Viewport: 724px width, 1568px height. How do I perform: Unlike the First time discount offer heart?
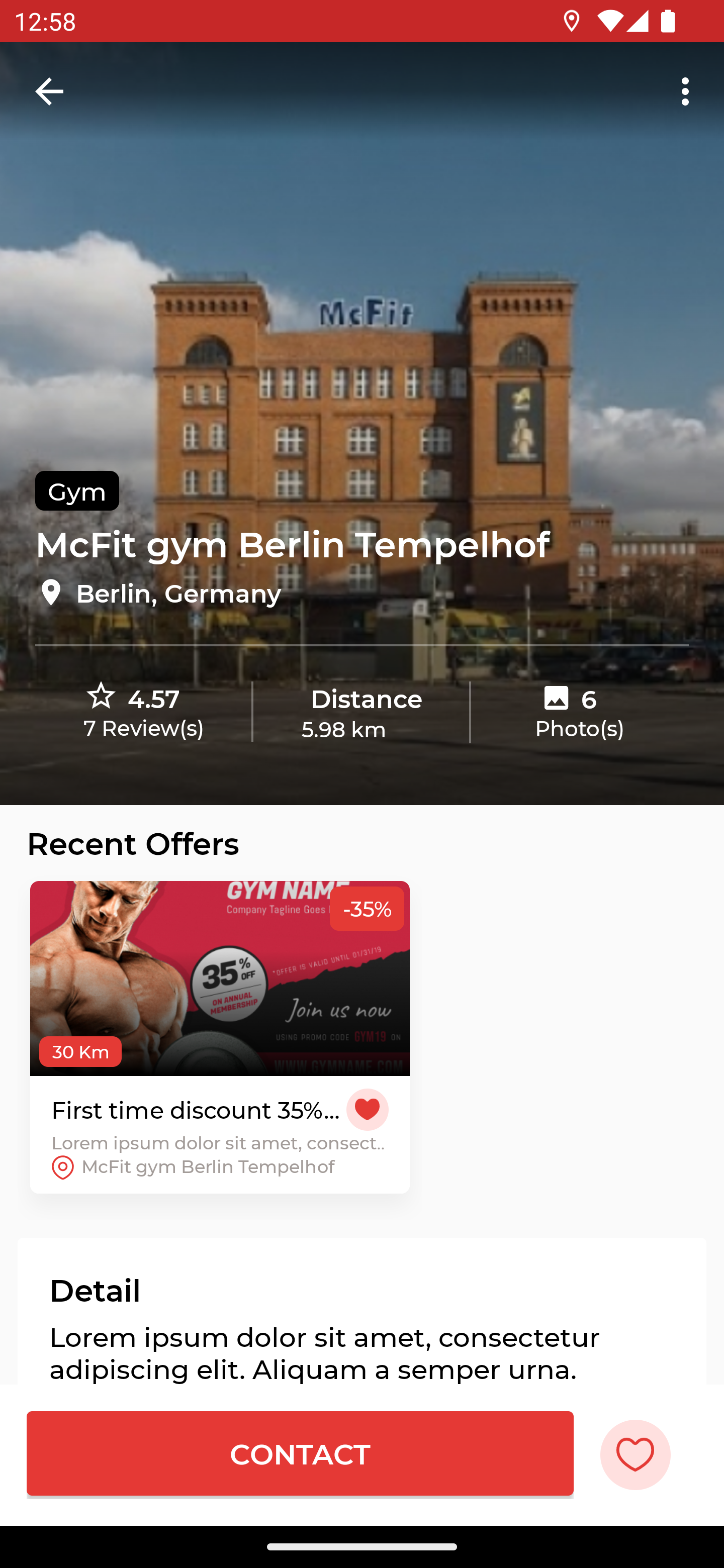367,1109
